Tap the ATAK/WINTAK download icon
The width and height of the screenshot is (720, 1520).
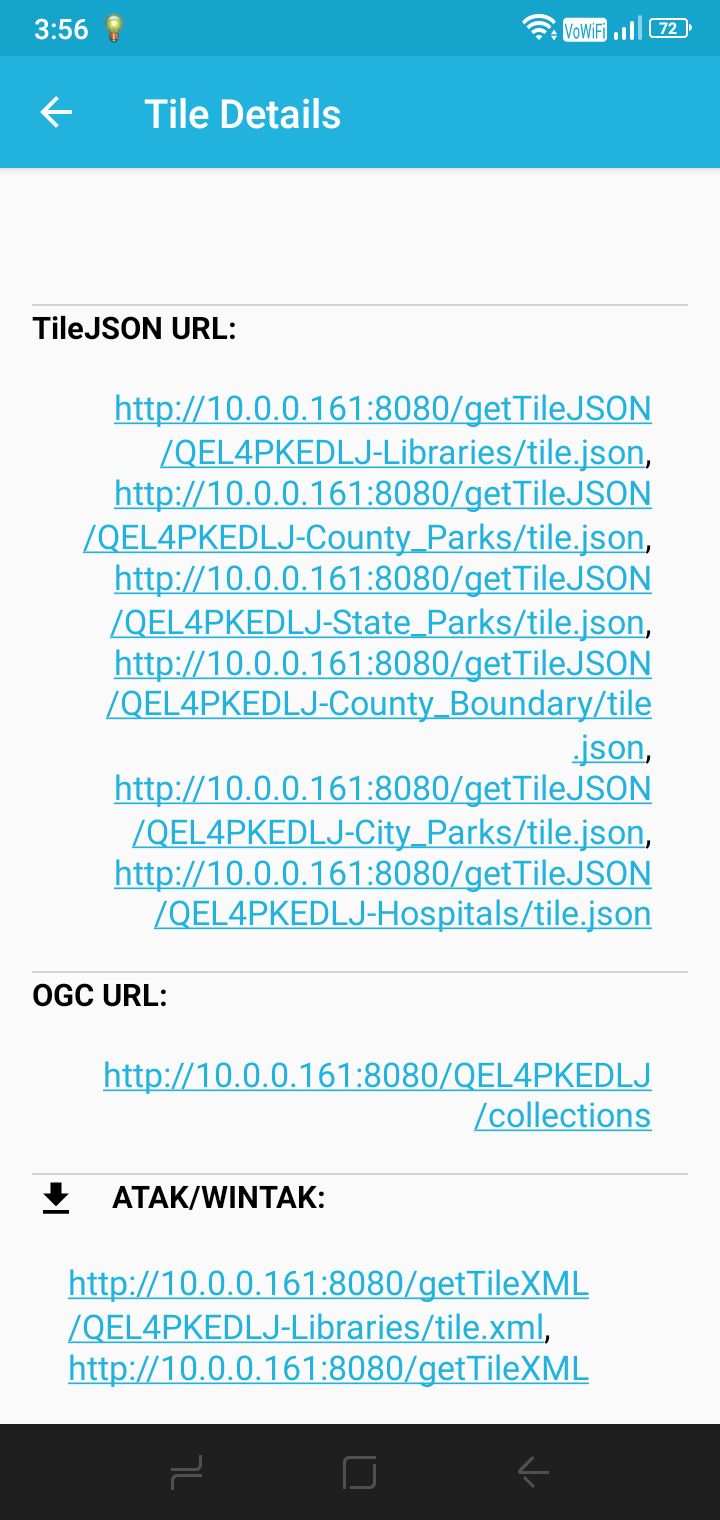56,1197
